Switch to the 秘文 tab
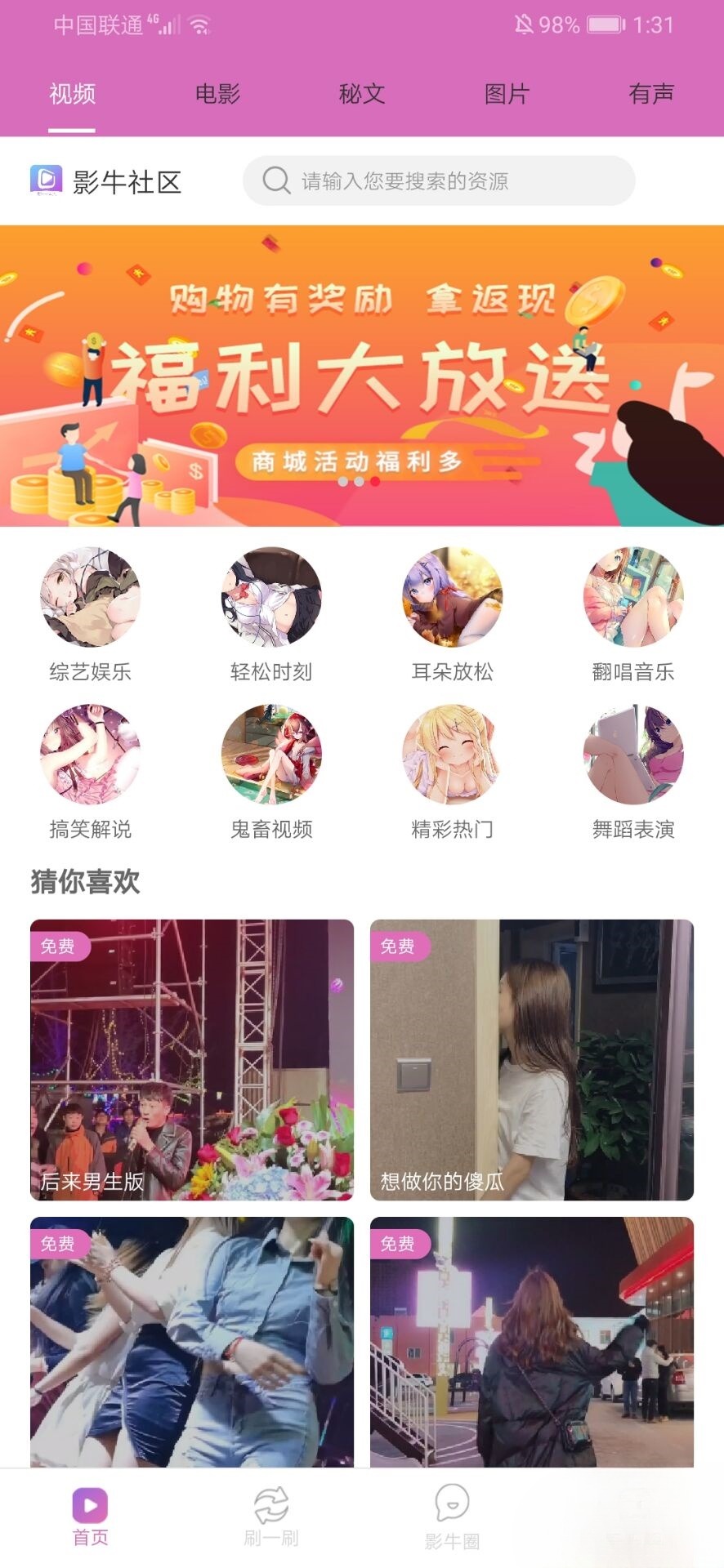The width and height of the screenshot is (724, 1568). click(x=362, y=94)
